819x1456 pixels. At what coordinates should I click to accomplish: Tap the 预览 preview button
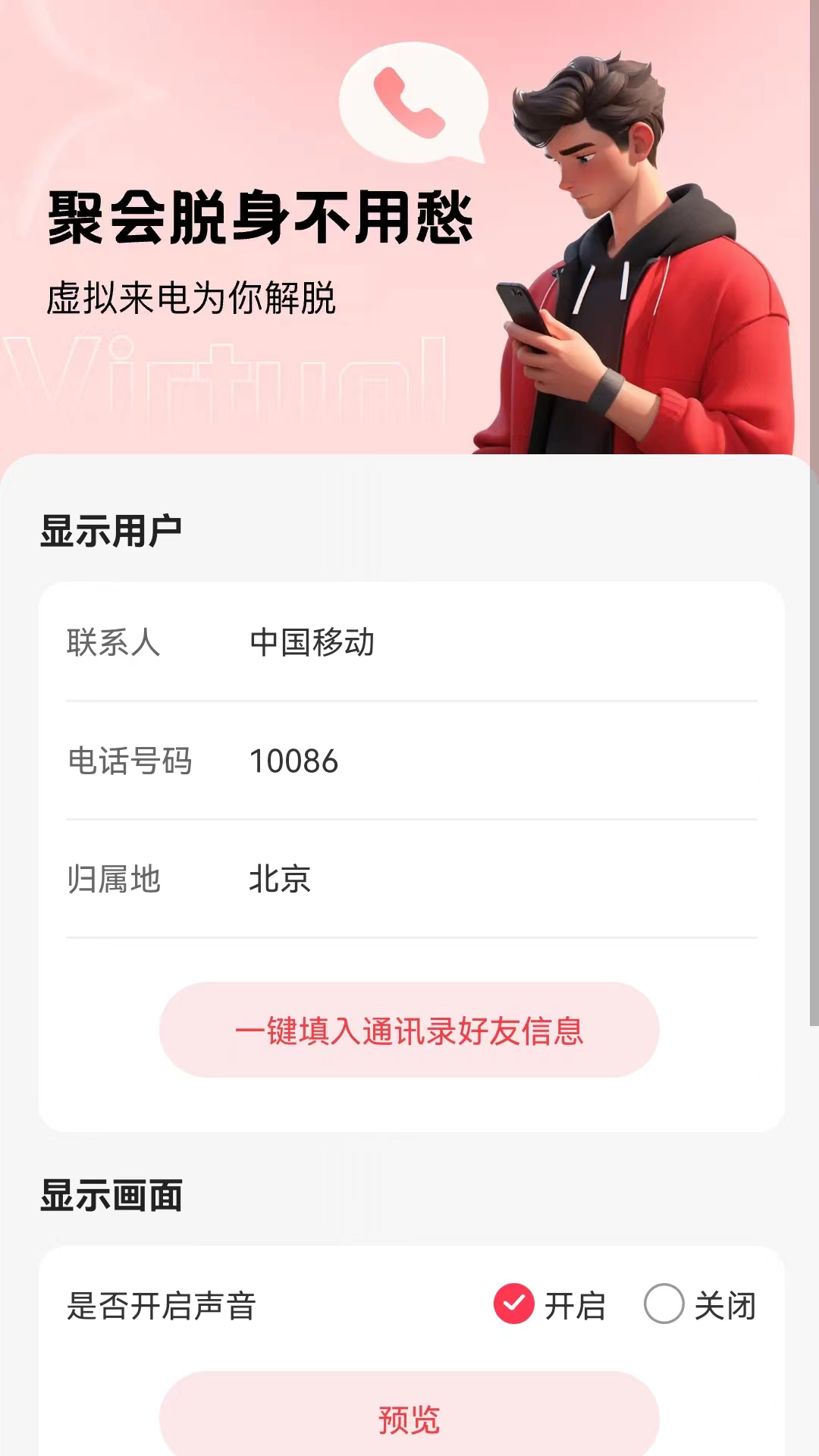pyautogui.click(x=409, y=1418)
